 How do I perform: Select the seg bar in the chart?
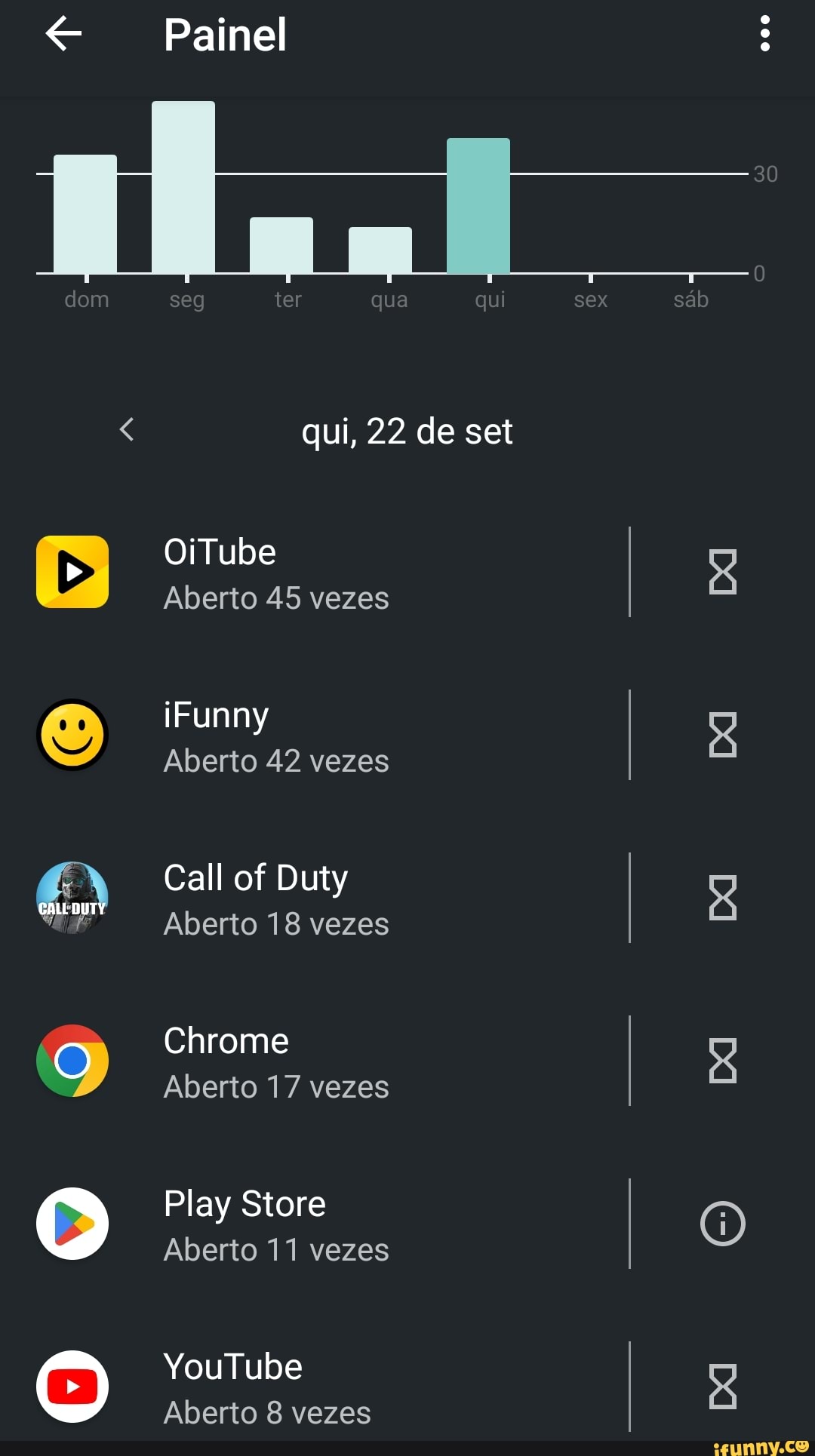[x=183, y=187]
